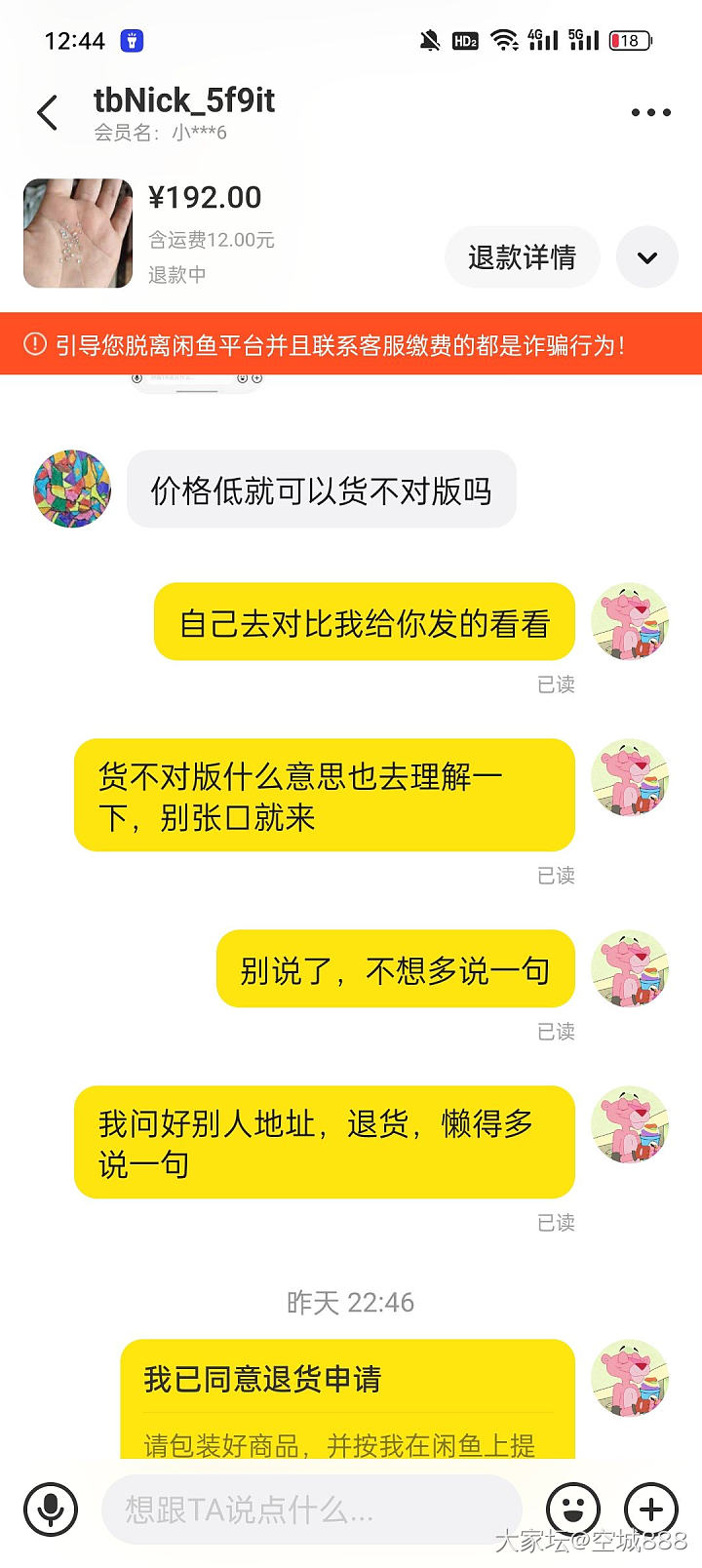The width and height of the screenshot is (702, 1568).
Task: Open the emoji picker
Action: point(573,1509)
